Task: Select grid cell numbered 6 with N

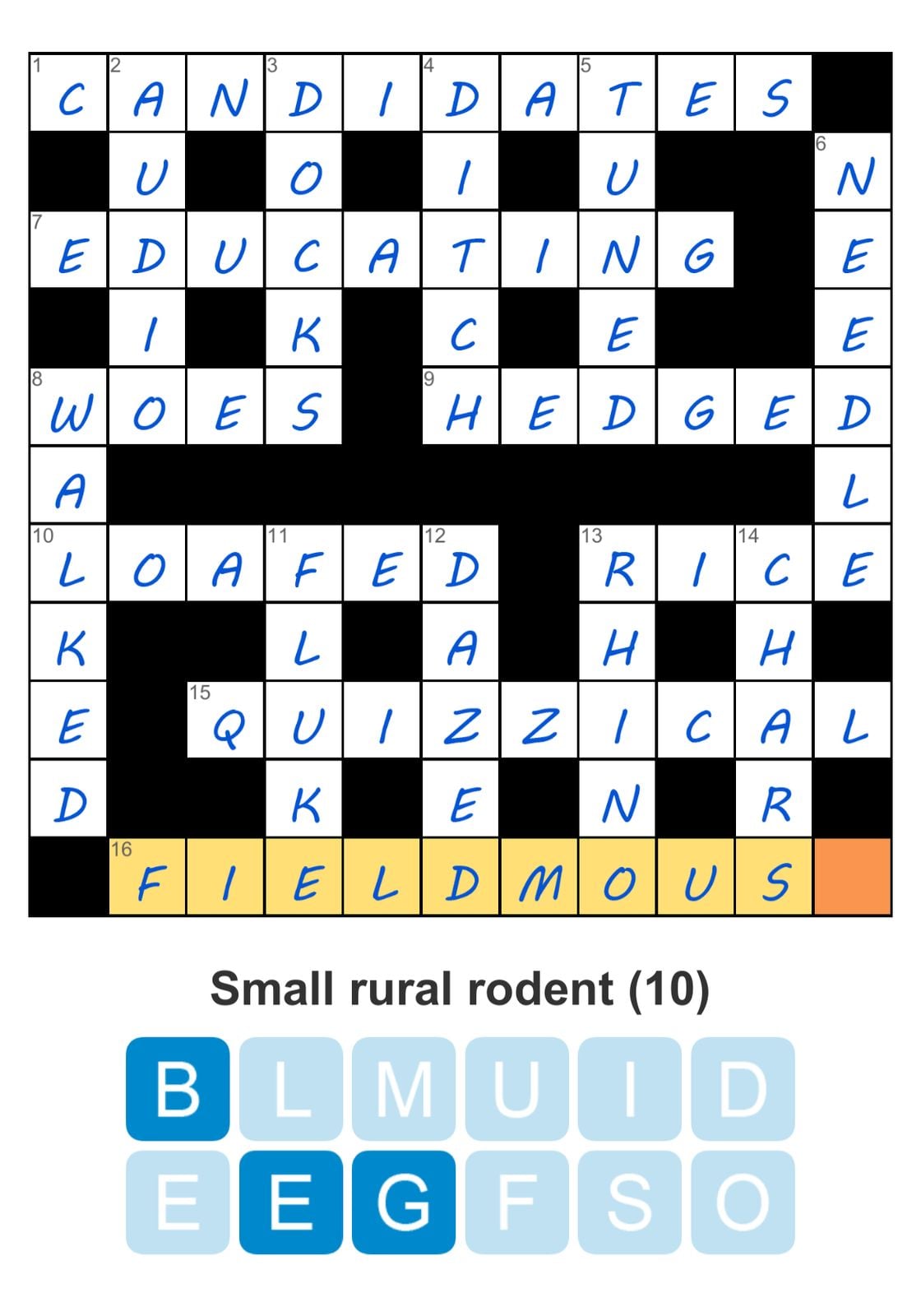Action: point(853,172)
